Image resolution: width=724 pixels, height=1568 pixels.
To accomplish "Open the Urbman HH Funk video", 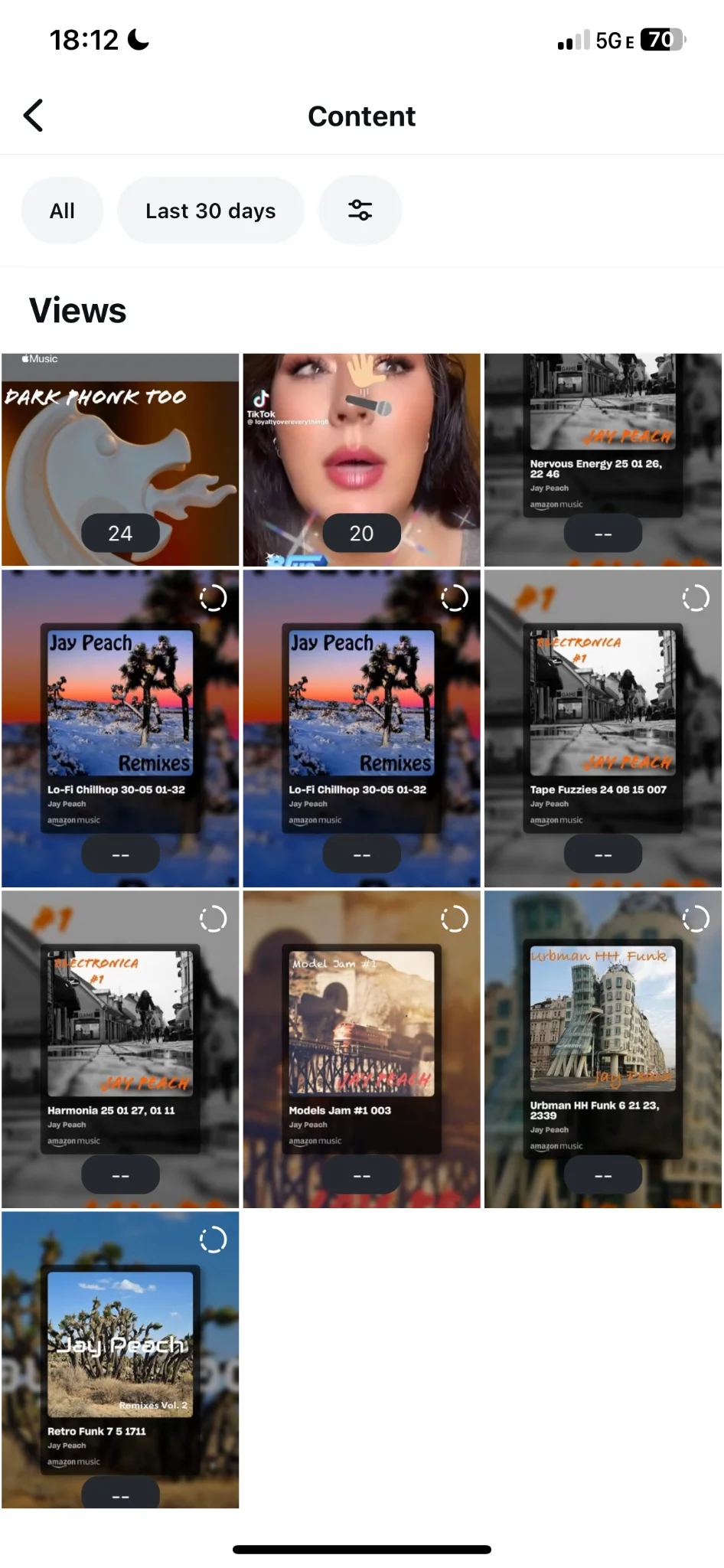I will 603,1049.
